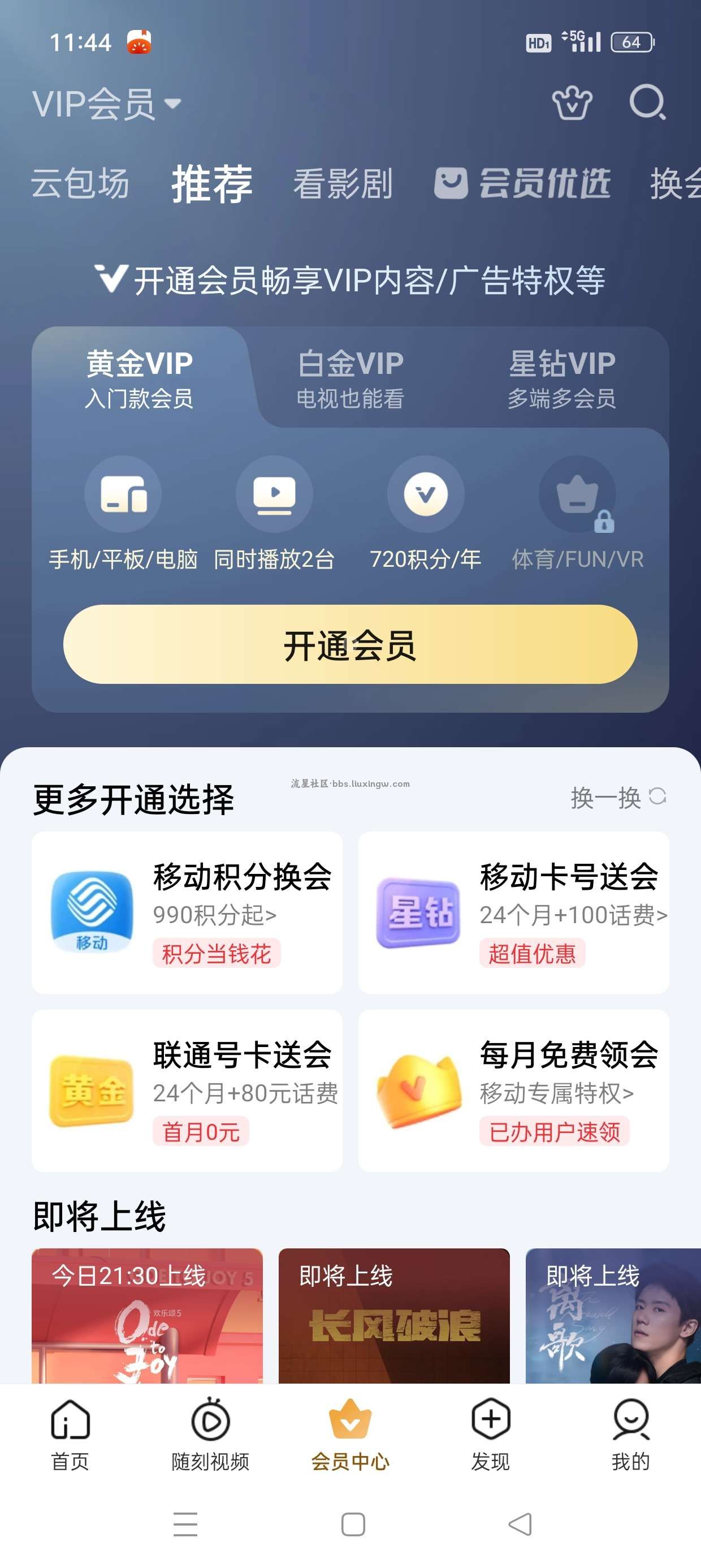Refresh options with 换一换
This screenshot has width=701, height=1568.
click(x=618, y=797)
